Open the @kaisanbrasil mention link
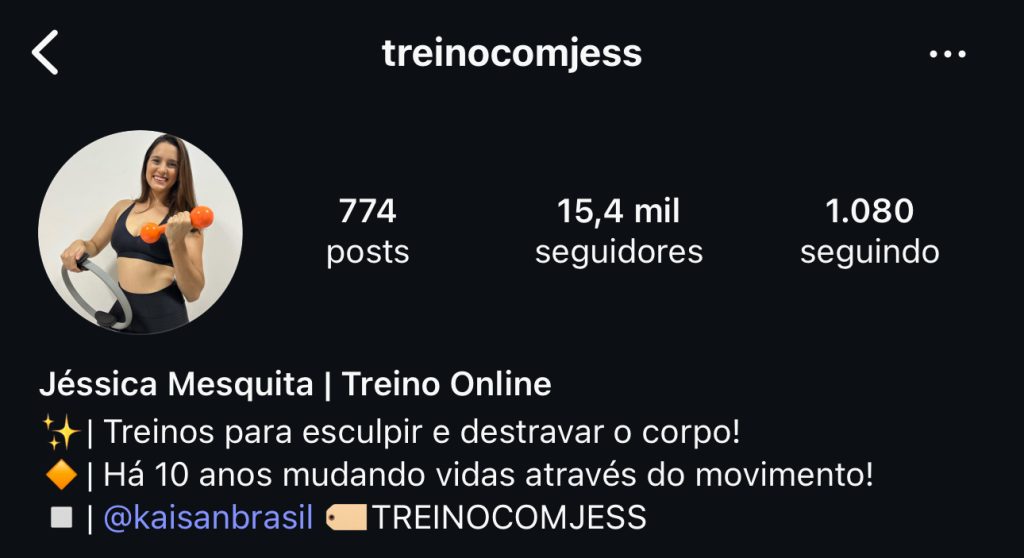 click(x=208, y=517)
